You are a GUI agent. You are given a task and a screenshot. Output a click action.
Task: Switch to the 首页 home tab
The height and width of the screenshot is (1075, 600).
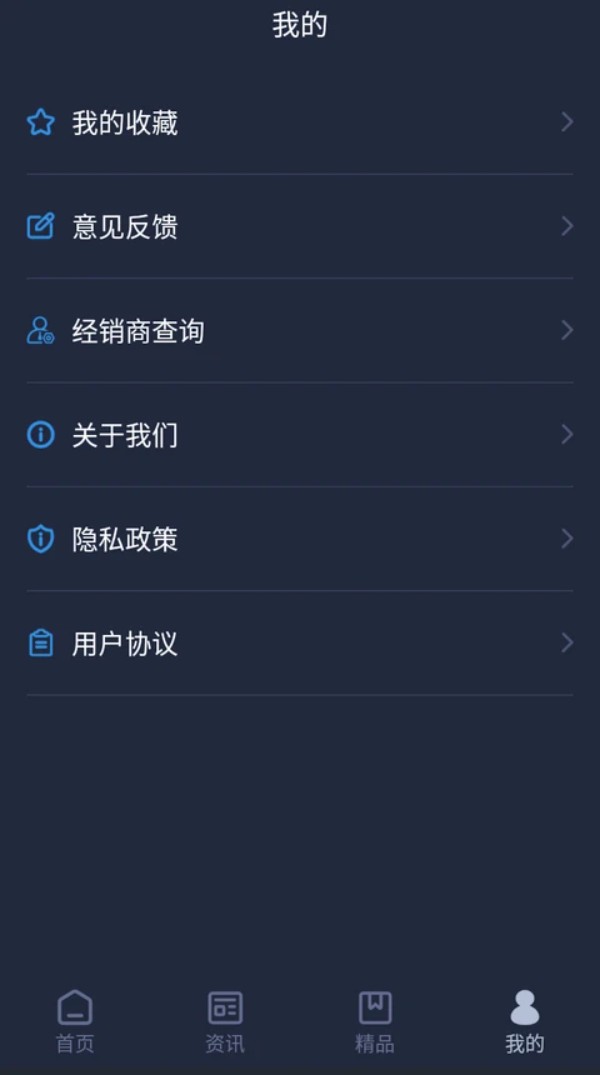(75, 1022)
